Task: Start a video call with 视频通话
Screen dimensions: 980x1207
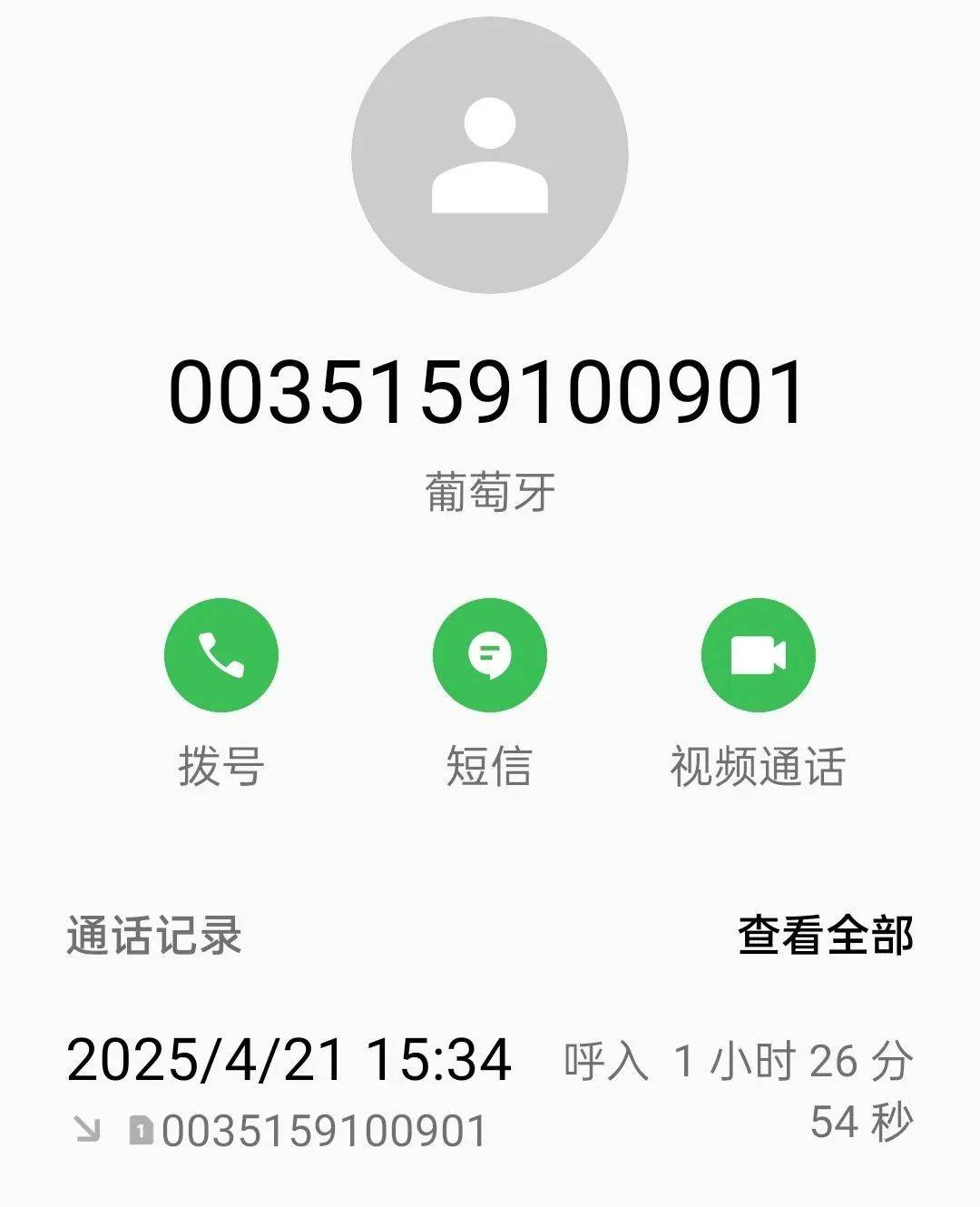Action: [758, 655]
